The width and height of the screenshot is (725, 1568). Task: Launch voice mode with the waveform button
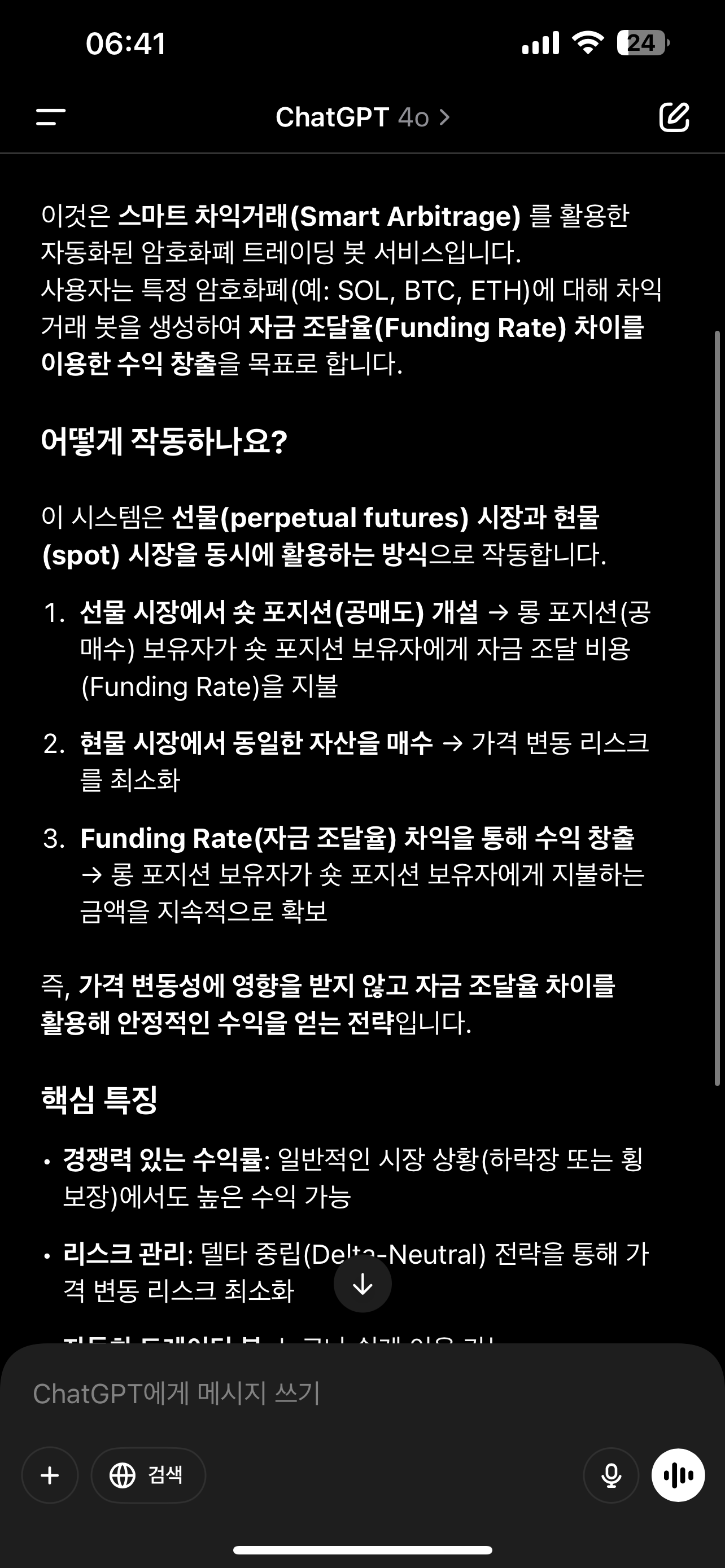(678, 1475)
